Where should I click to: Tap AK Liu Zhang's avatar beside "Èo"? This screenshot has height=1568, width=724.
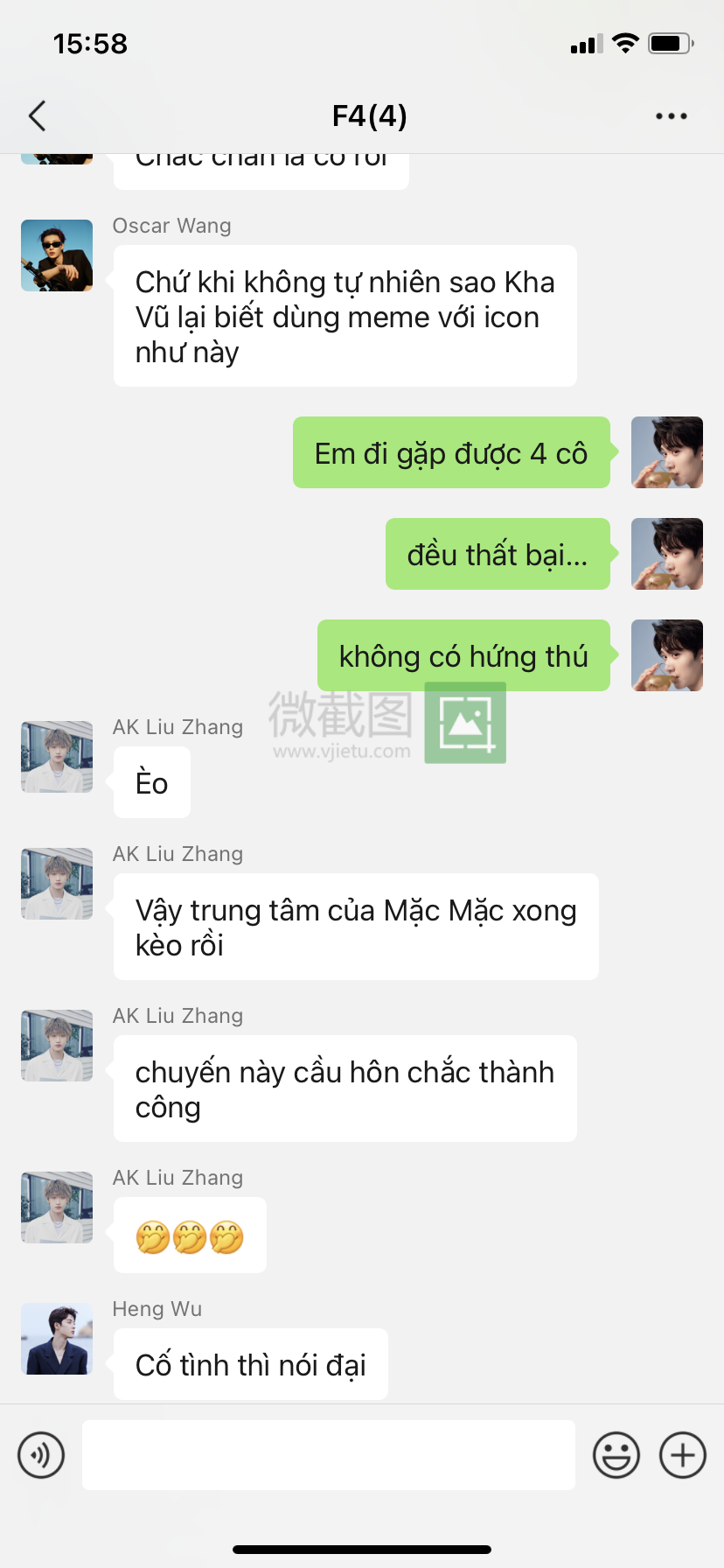point(57,757)
